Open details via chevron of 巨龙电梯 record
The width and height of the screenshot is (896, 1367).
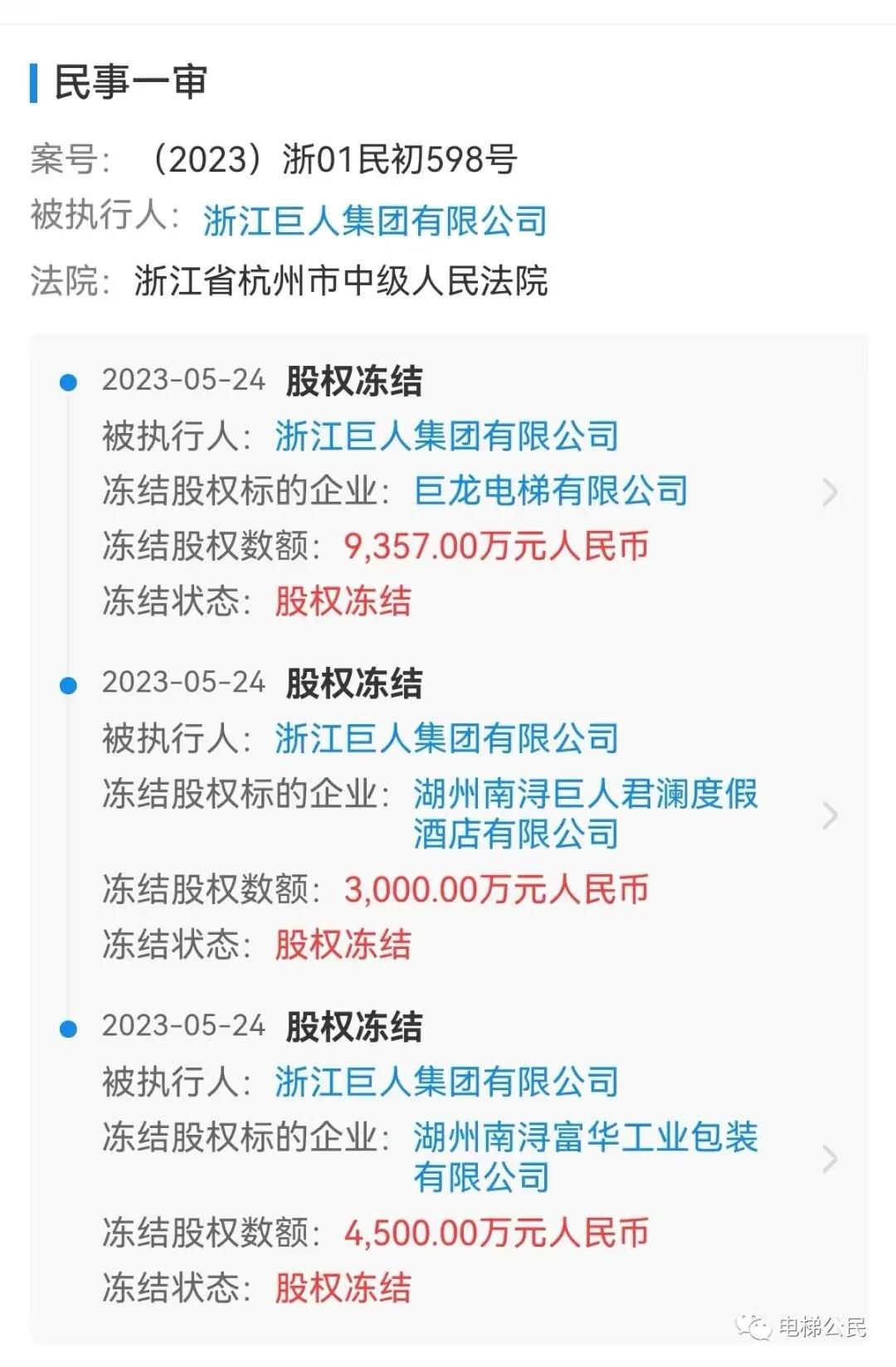pyautogui.click(x=829, y=493)
